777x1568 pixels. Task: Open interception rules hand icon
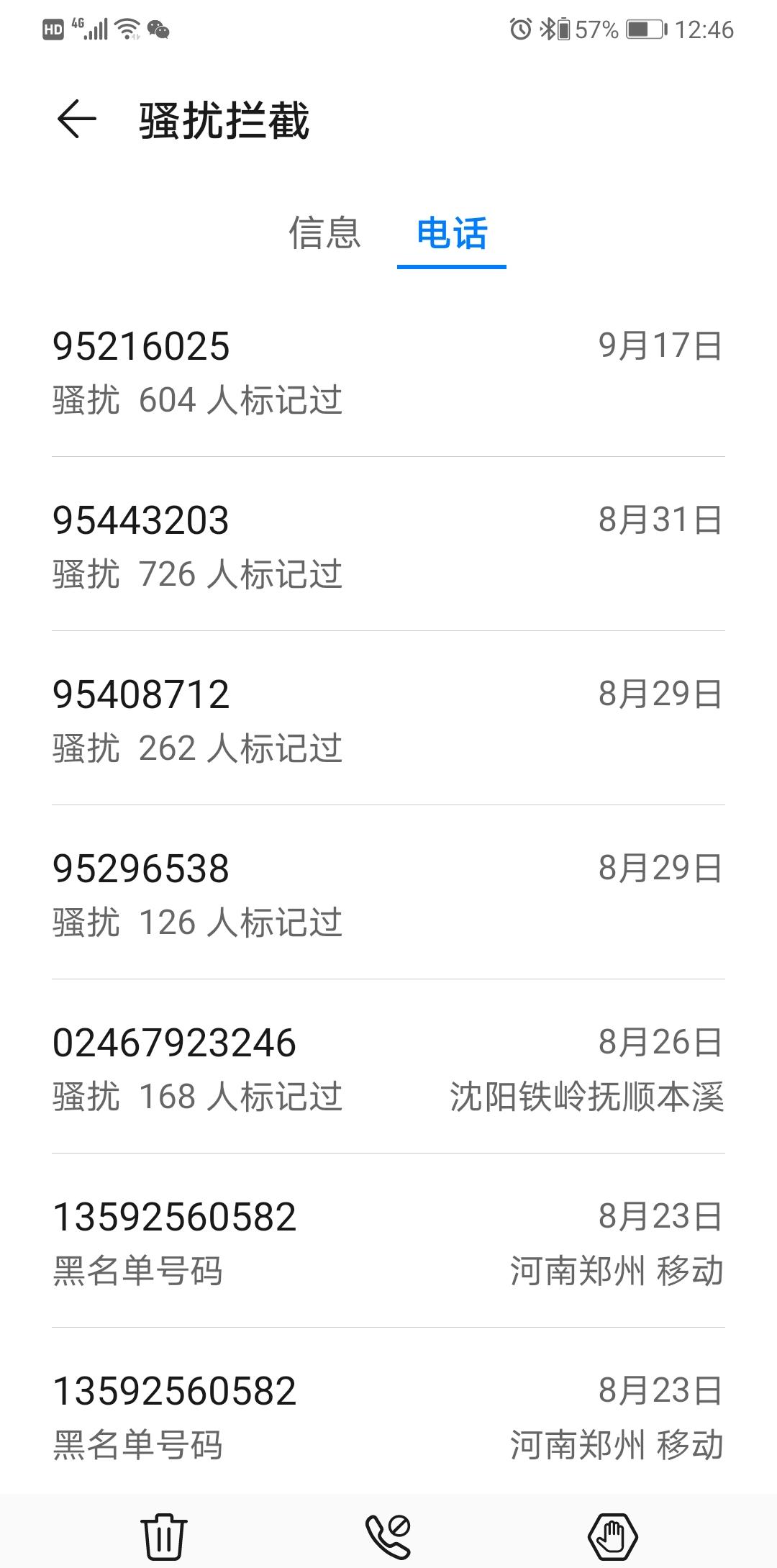pyautogui.click(x=613, y=1536)
